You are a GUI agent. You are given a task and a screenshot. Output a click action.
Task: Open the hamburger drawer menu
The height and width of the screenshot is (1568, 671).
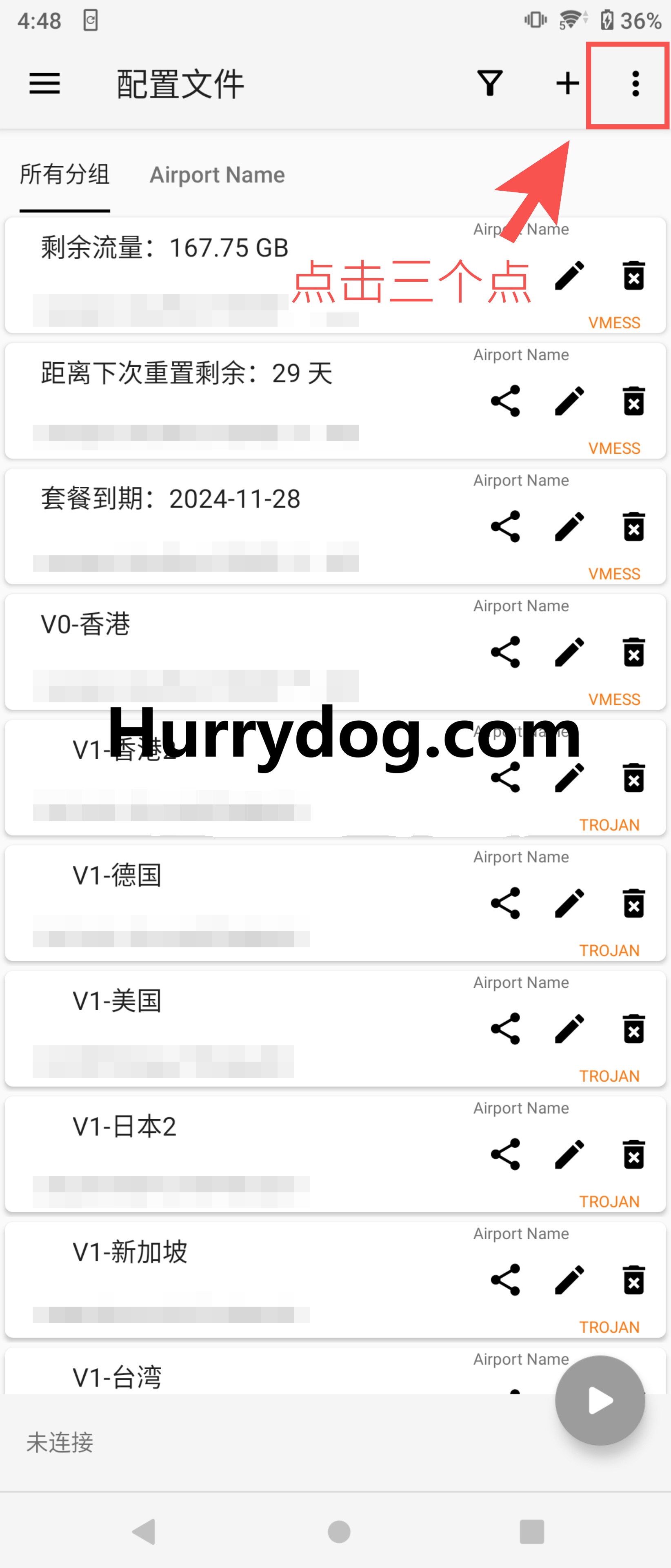point(44,83)
